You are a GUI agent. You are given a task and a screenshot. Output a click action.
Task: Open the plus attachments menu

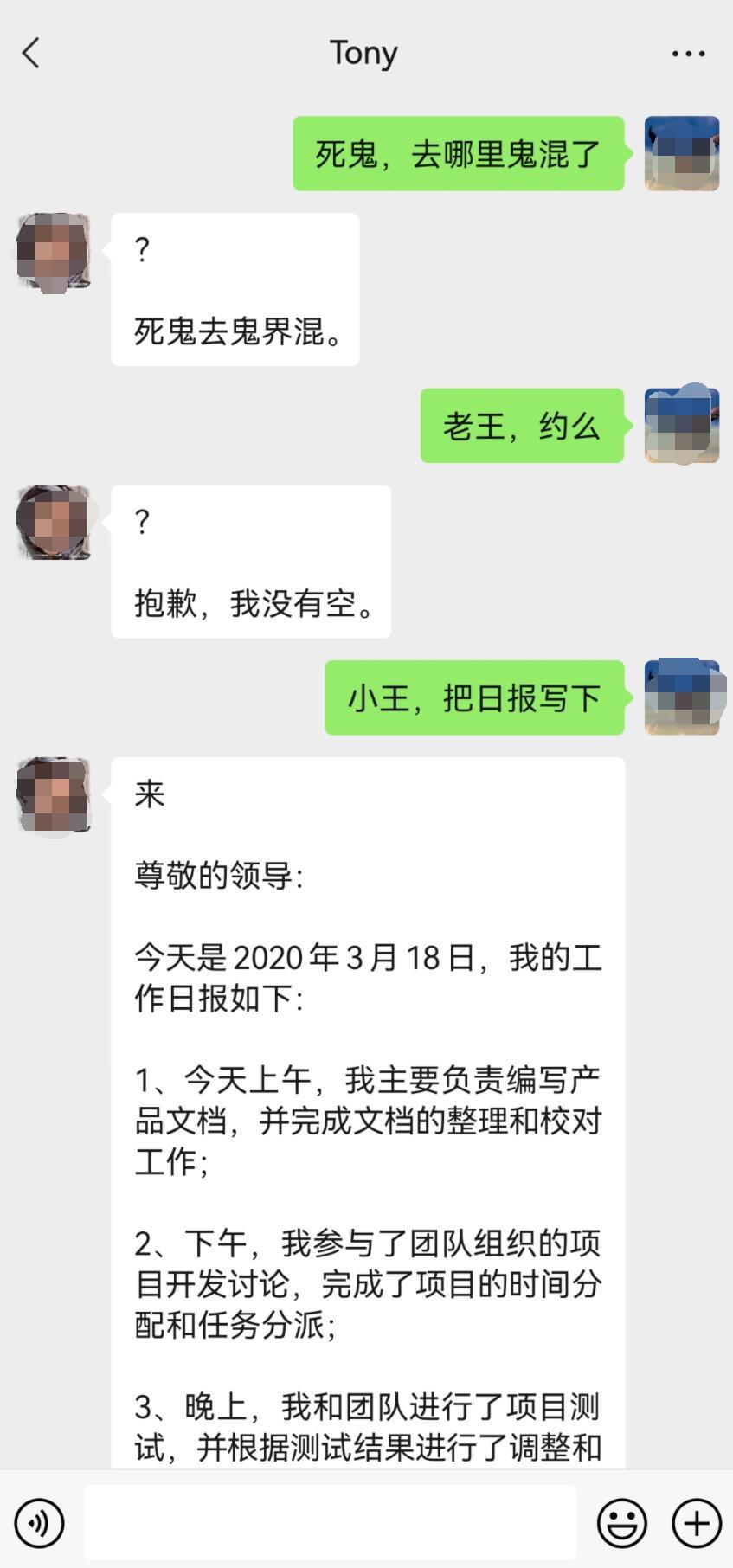click(x=696, y=1523)
